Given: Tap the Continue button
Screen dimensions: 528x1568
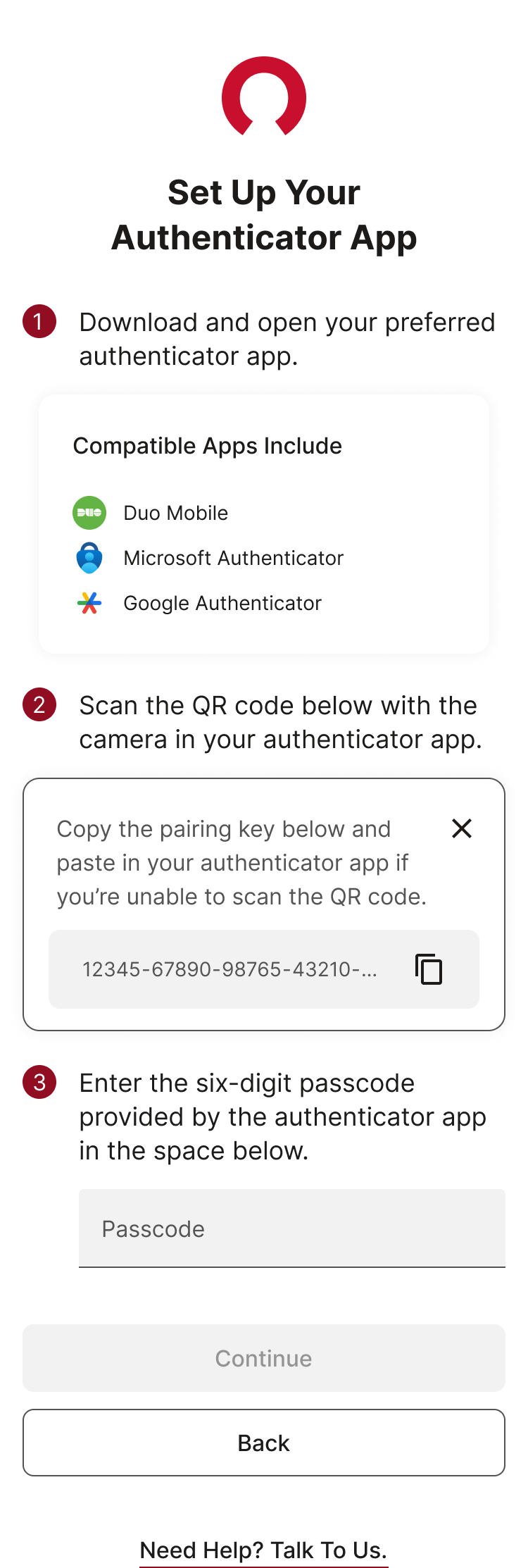Looking at the screenshot, I should [x=264, y=1358].
